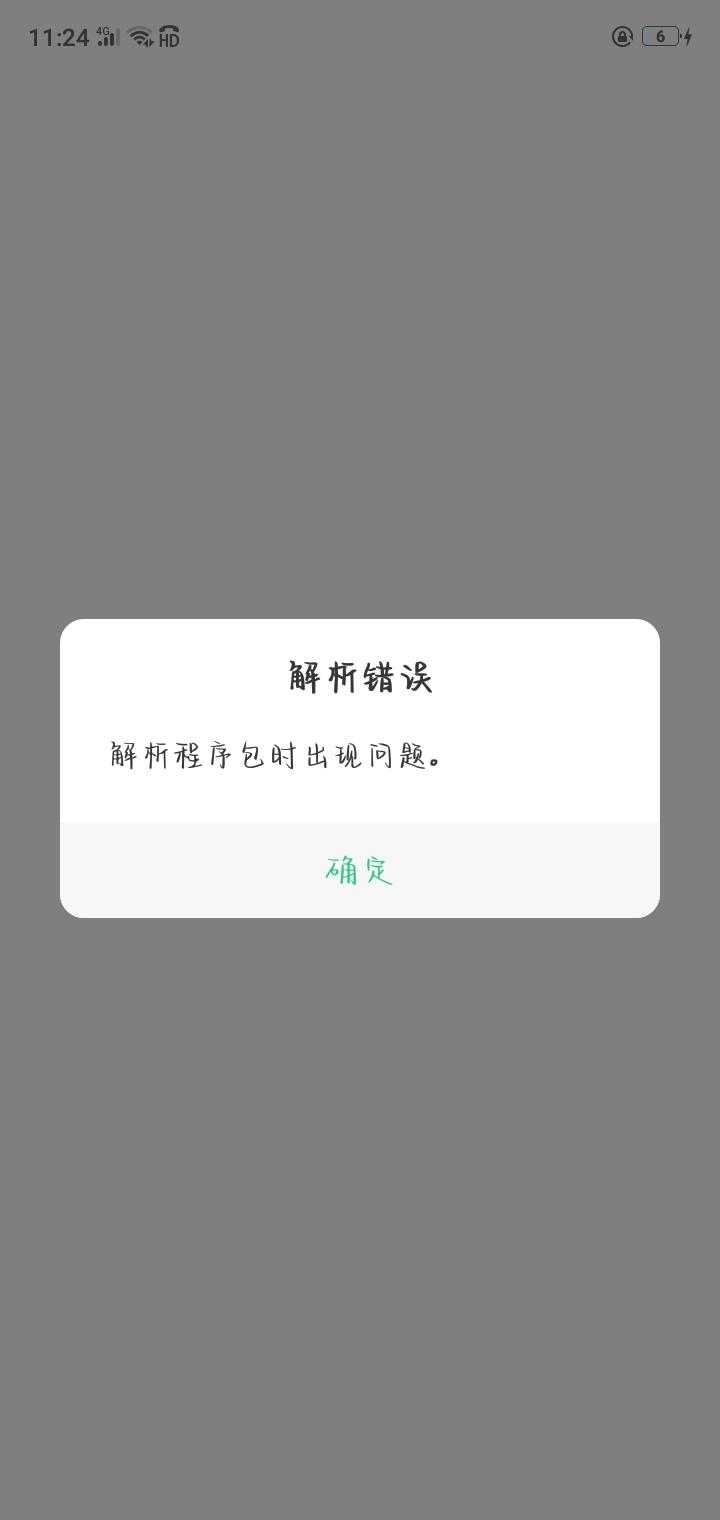Tap the screen rotation lock icon
Screen dimensions: 720x1520
[621, 36]
